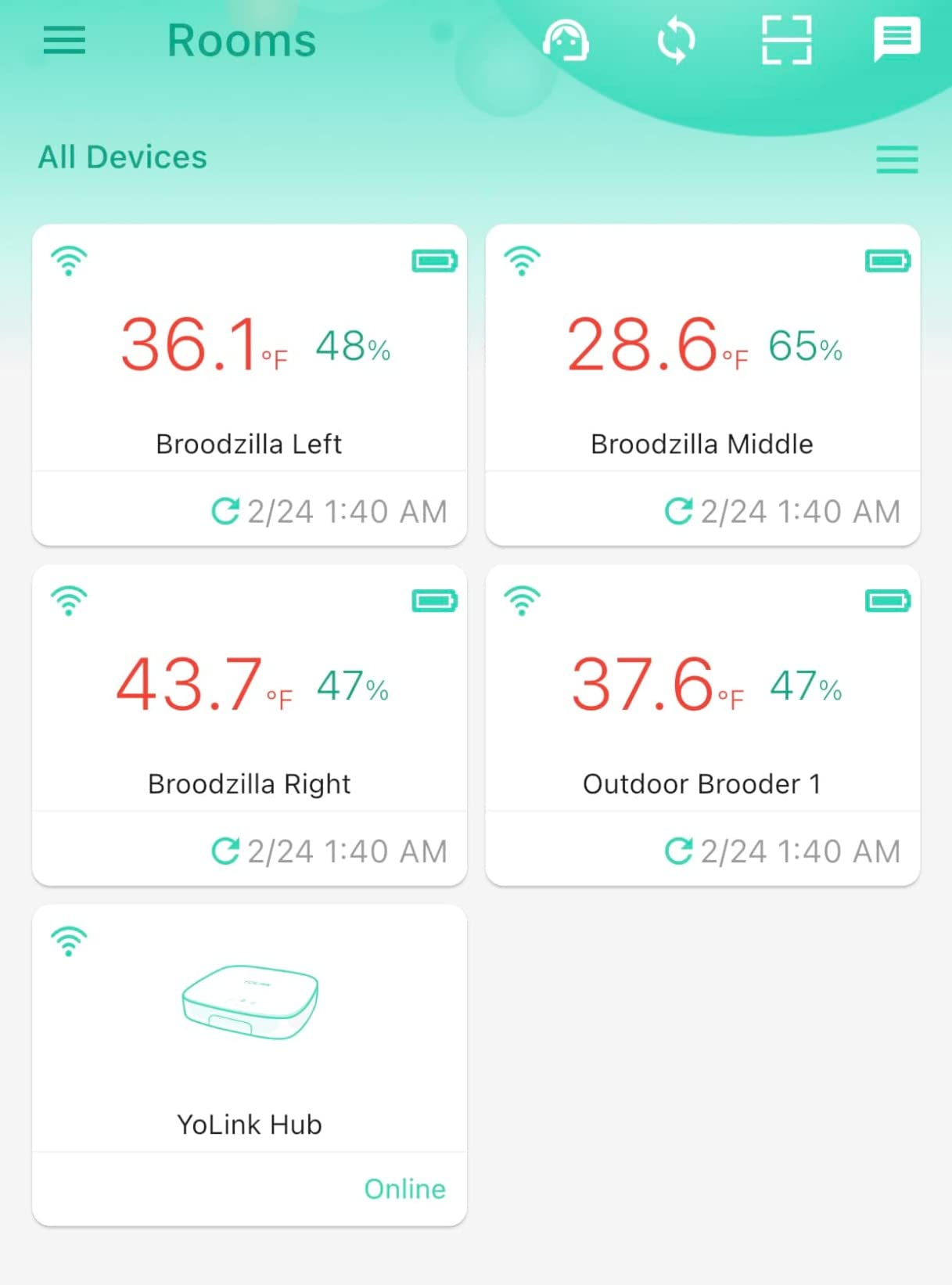Viewport: 952px width, 1285px height.
Task: Open the Broodzilla Middle device card
Action: click(702, 383)
